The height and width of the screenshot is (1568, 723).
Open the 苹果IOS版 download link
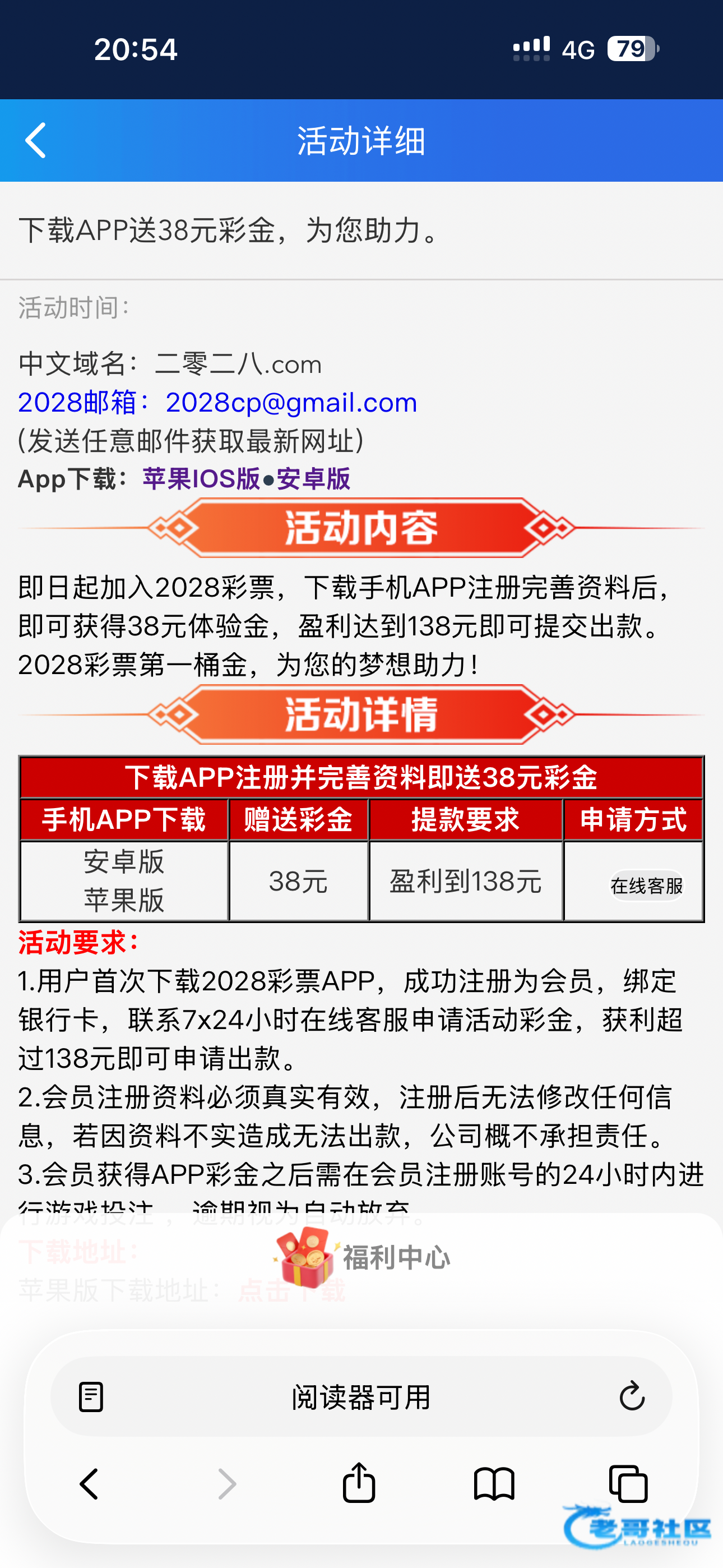(x=201, y=479)
